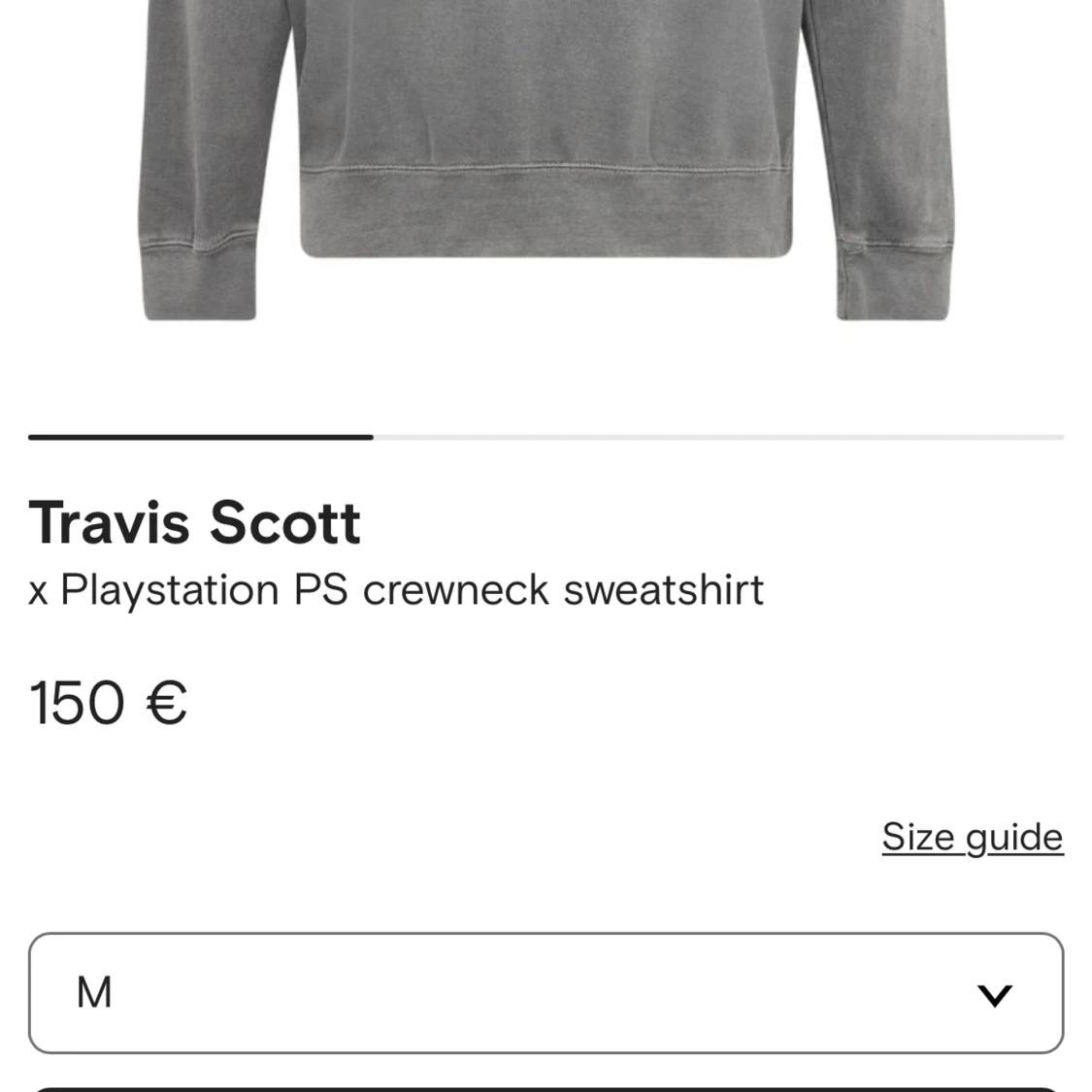Expand the size dropdown showing M
This screenshot has width=1092, height=1092.
pyautogui.click(x=546, y=992)
